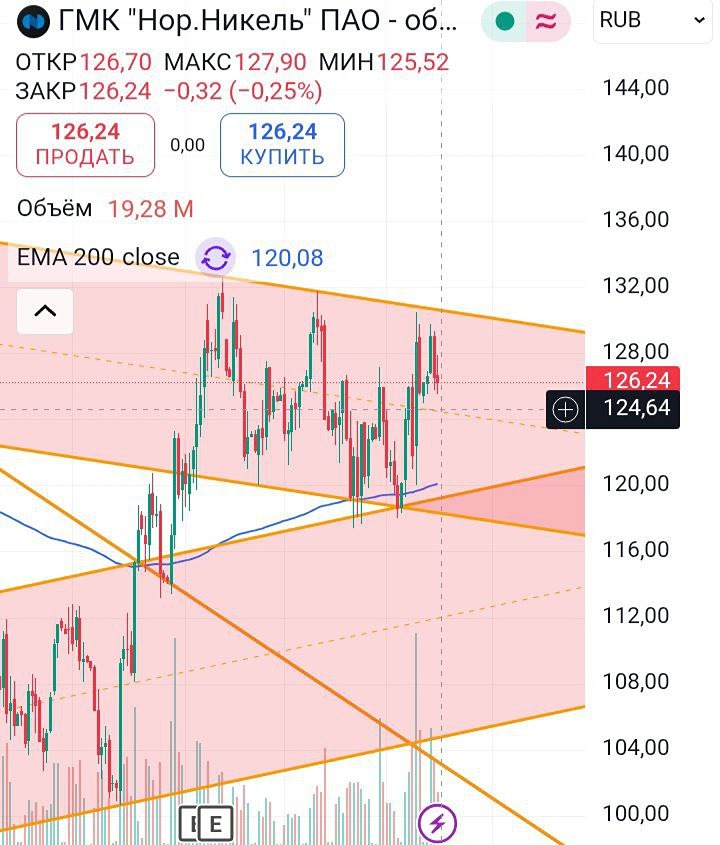Open the lightning bolt event marker
Screen dimensions: 720x845
click(437, 824)
